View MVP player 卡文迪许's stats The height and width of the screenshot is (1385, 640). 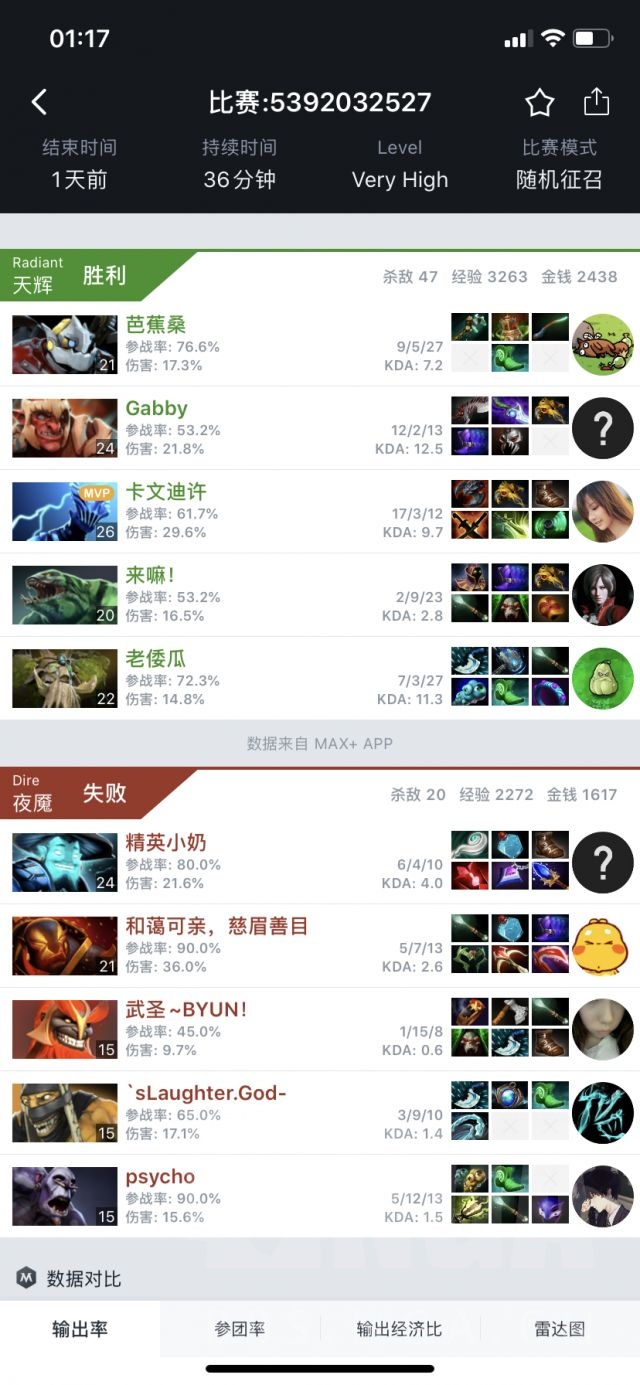pyautogui.click(x=320, y=511)
